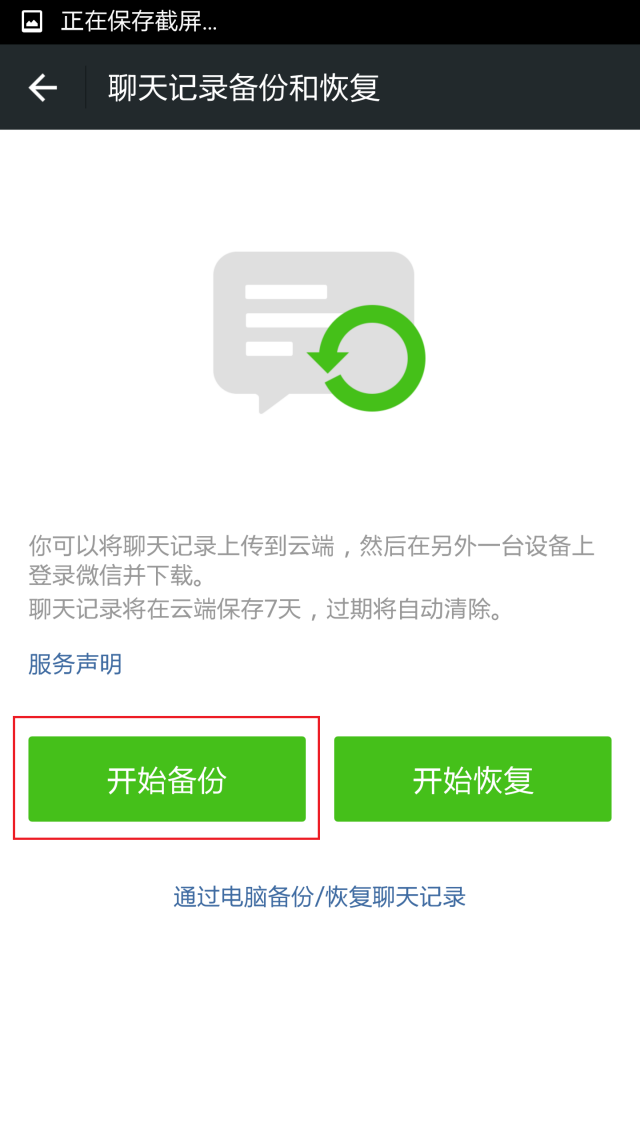Open the 服务声明 link
This screenshot has width=640, height=1137.
75,664
